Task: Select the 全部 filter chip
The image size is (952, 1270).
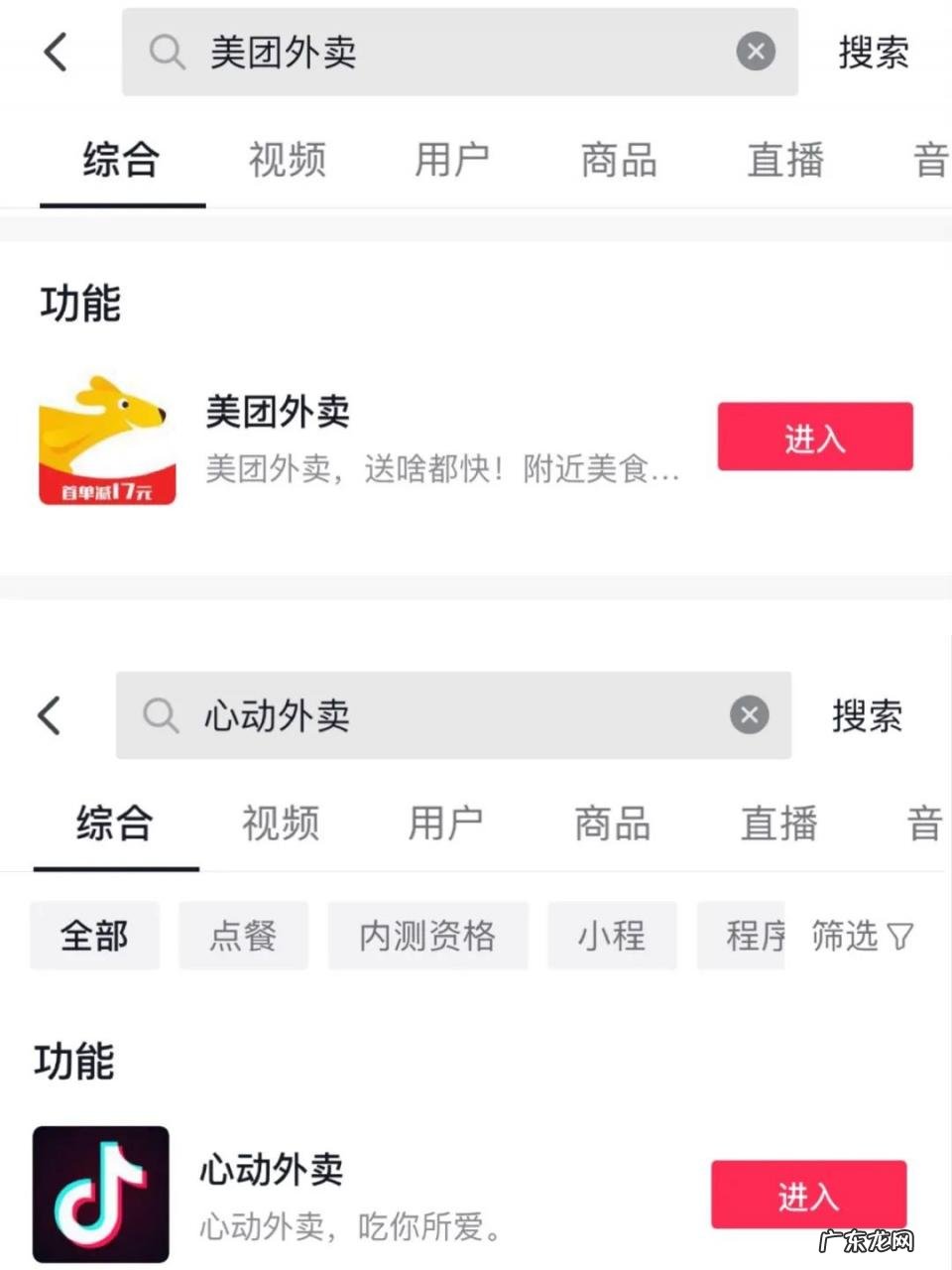Action: (94, 936)
